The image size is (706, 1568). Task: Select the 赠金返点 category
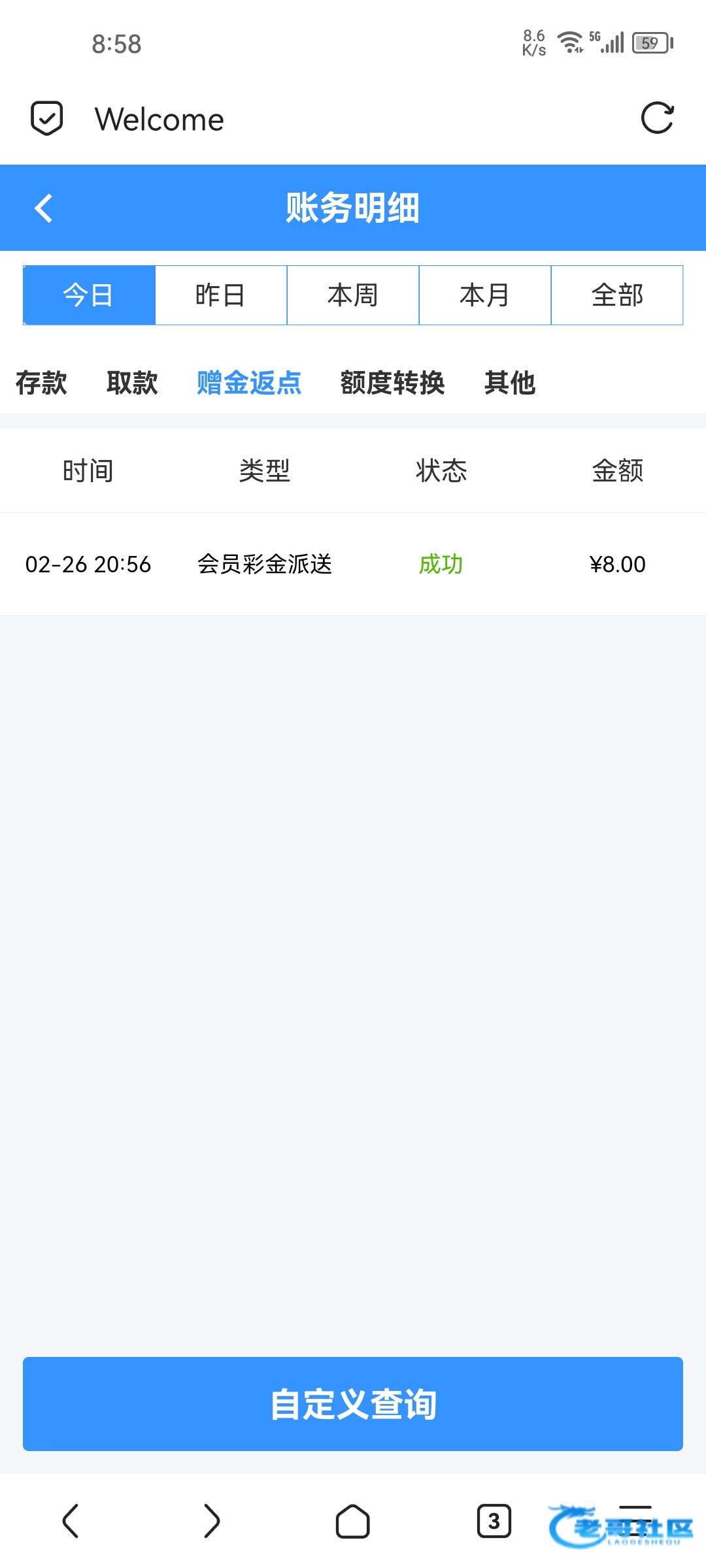pos(249,383)
